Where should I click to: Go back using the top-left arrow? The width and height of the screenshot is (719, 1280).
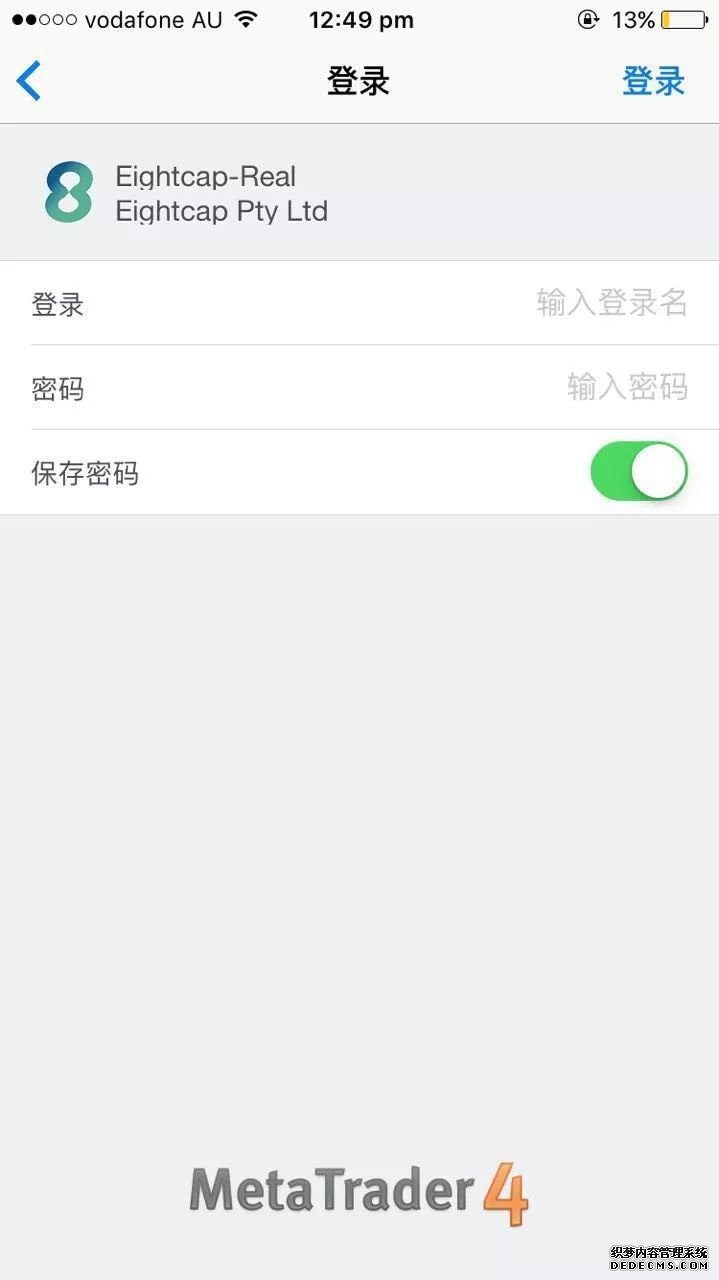[29, 81]
